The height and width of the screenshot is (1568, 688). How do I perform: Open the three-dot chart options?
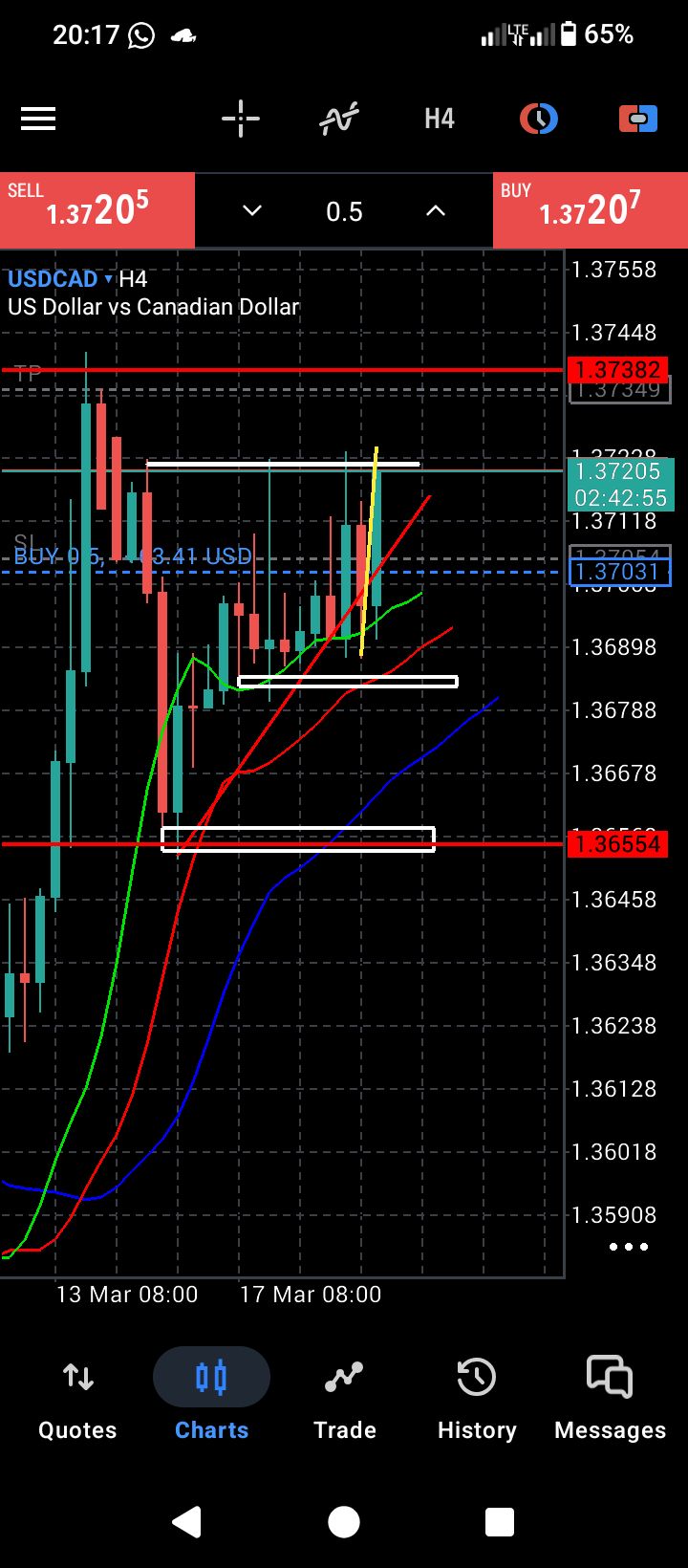pos(628,1247)
